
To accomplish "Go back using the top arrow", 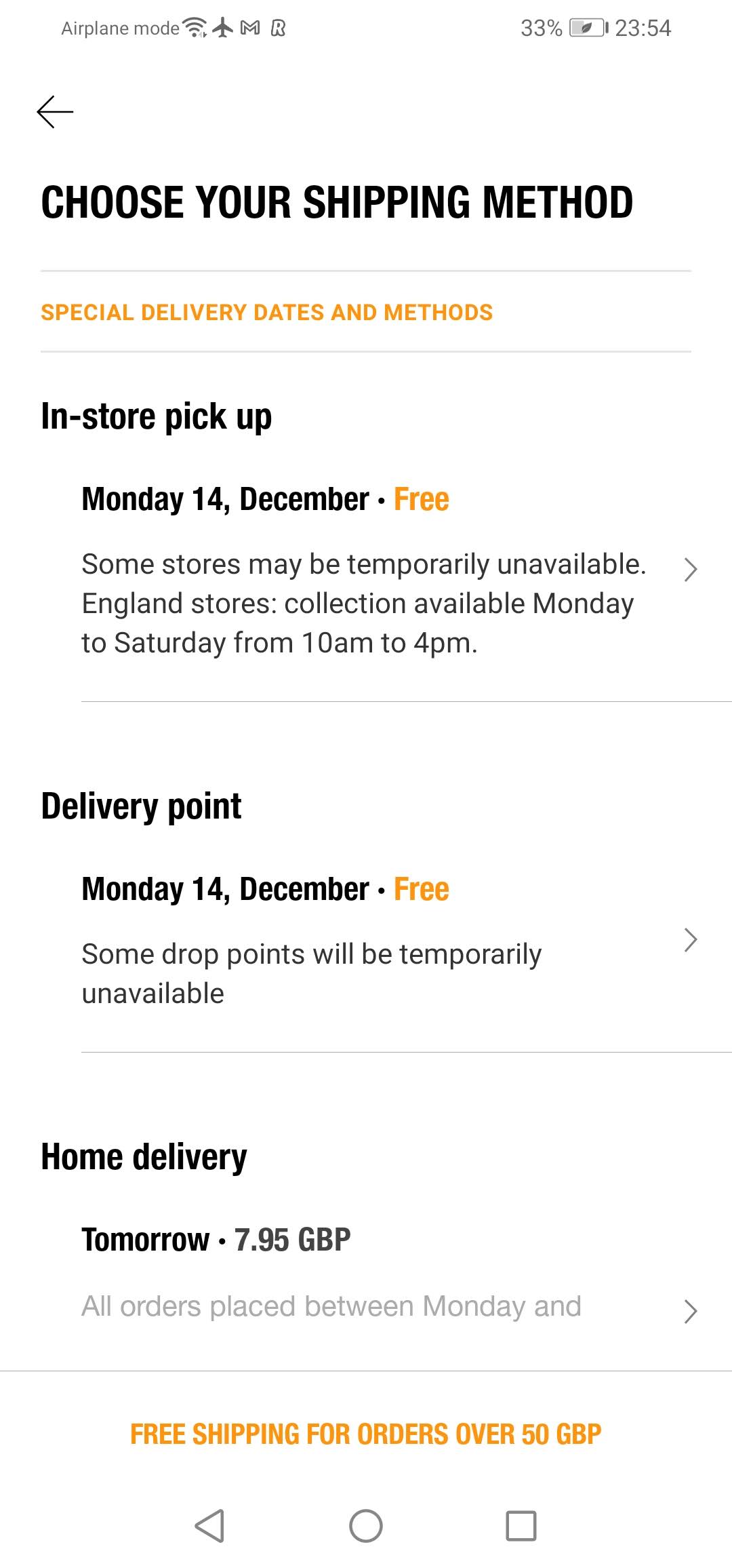I will point(55,112).
